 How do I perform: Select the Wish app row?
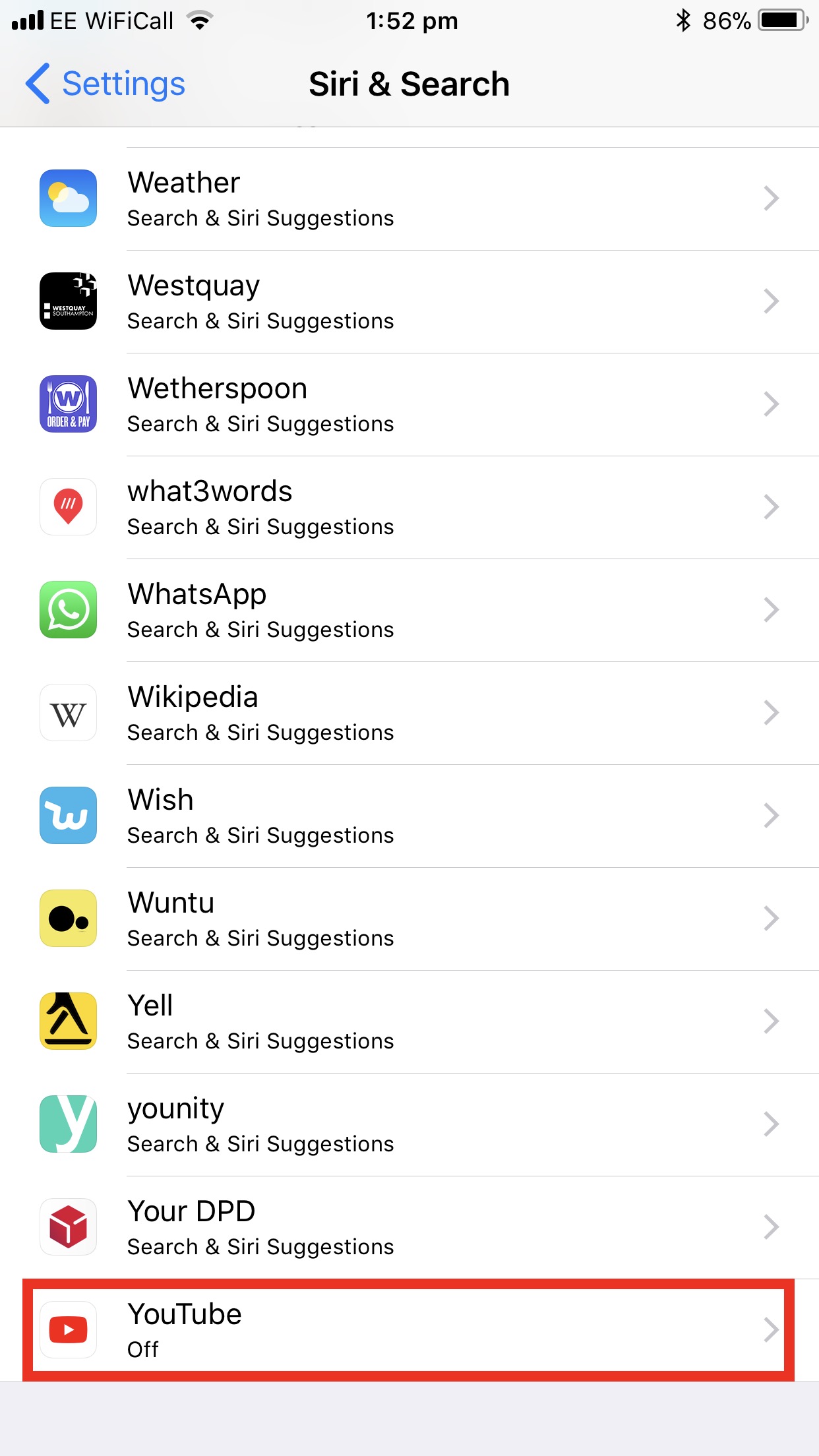tap(409, 816)
